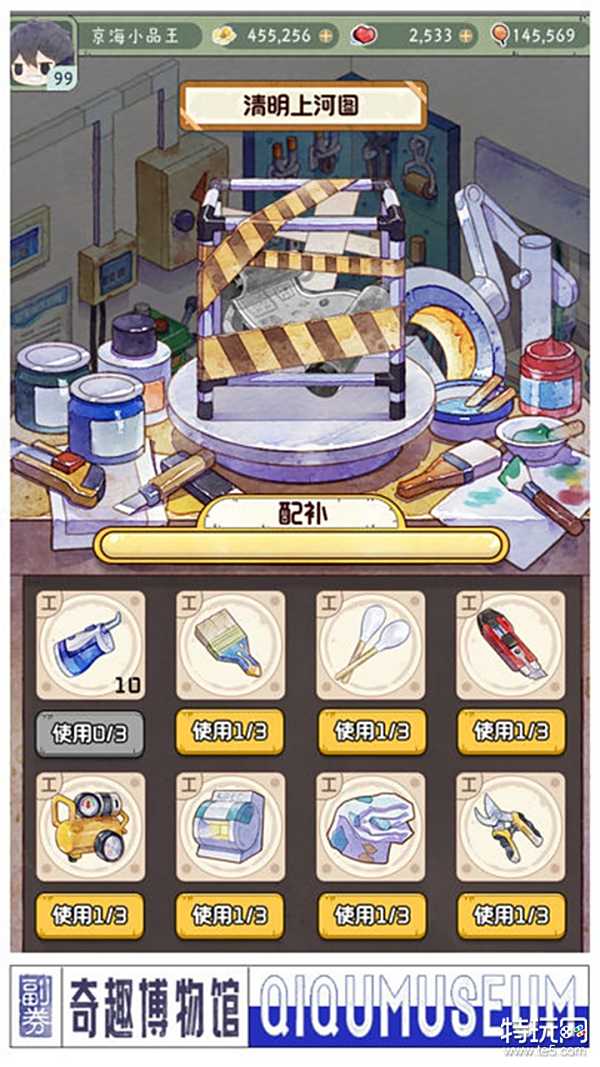This screenshot has height=1067, width=600.
Task: Select the pruning shears tool
Action: pyautogui.click(x=510, y=826)
